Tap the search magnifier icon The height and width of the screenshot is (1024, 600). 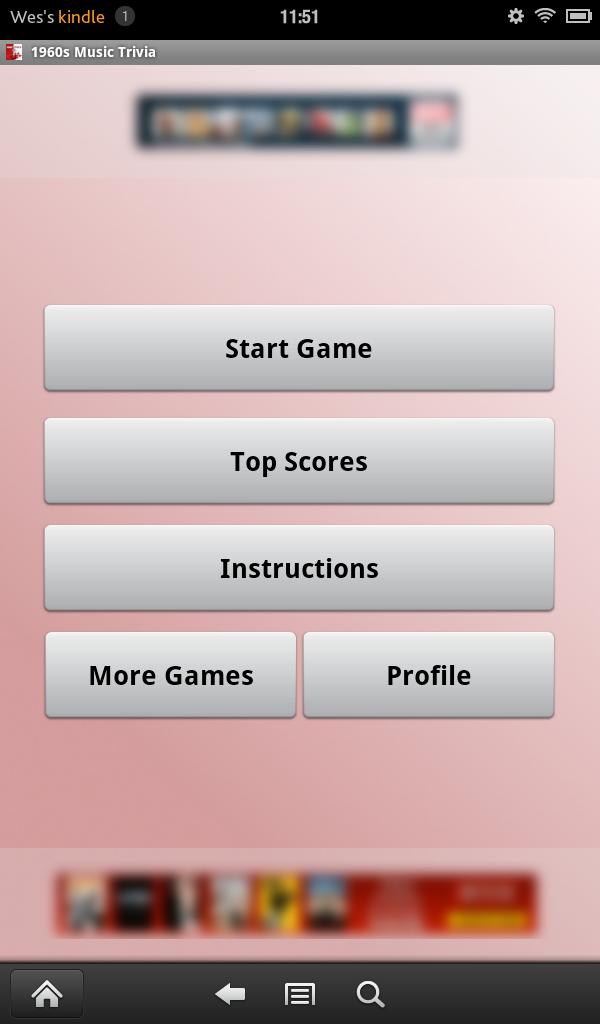click(370, 993)
